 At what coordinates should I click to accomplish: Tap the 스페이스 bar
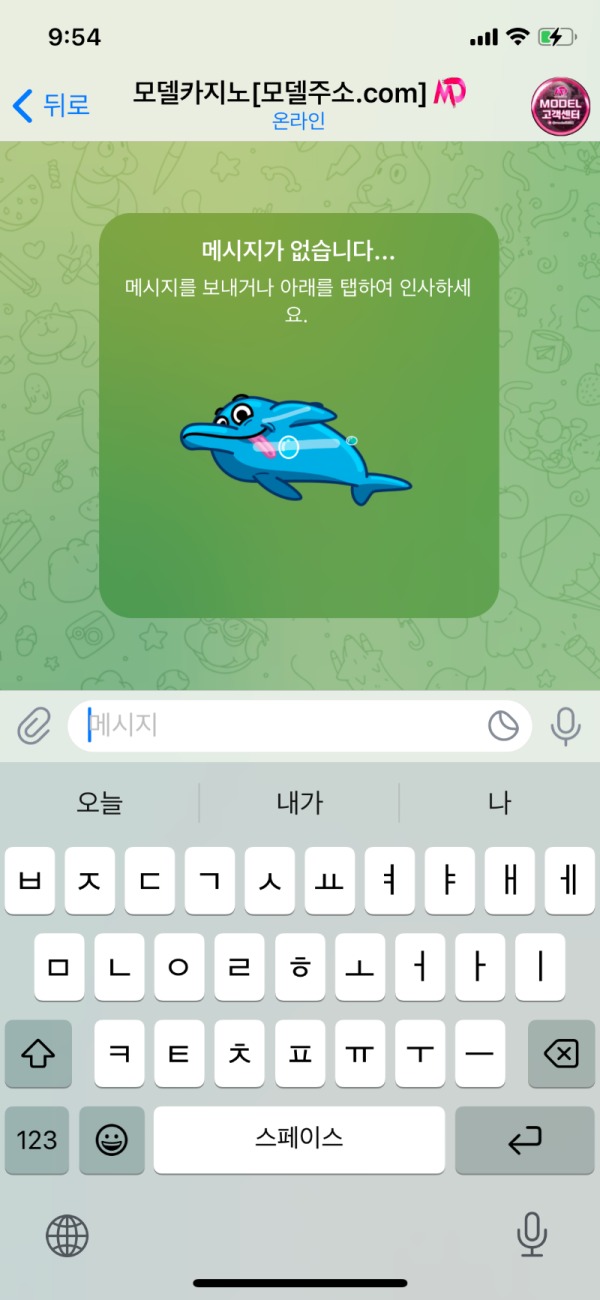pos(299,1140)
